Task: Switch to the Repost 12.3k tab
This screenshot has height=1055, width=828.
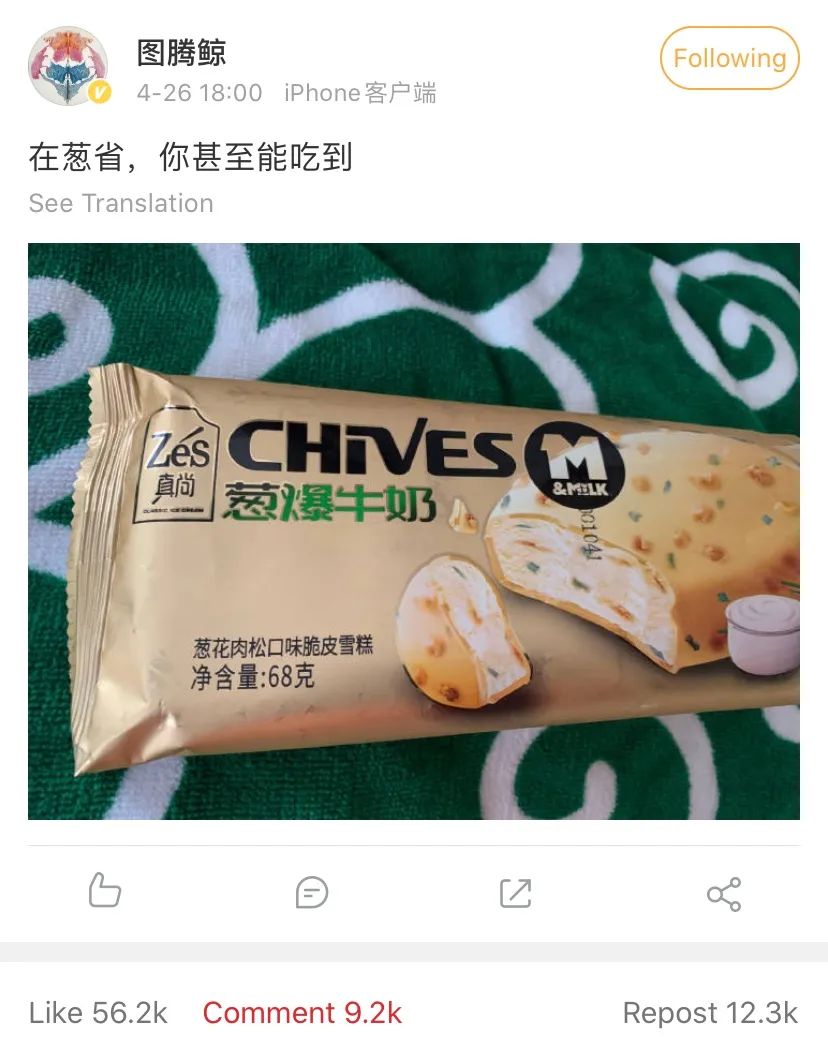Action: point(710,1013)
